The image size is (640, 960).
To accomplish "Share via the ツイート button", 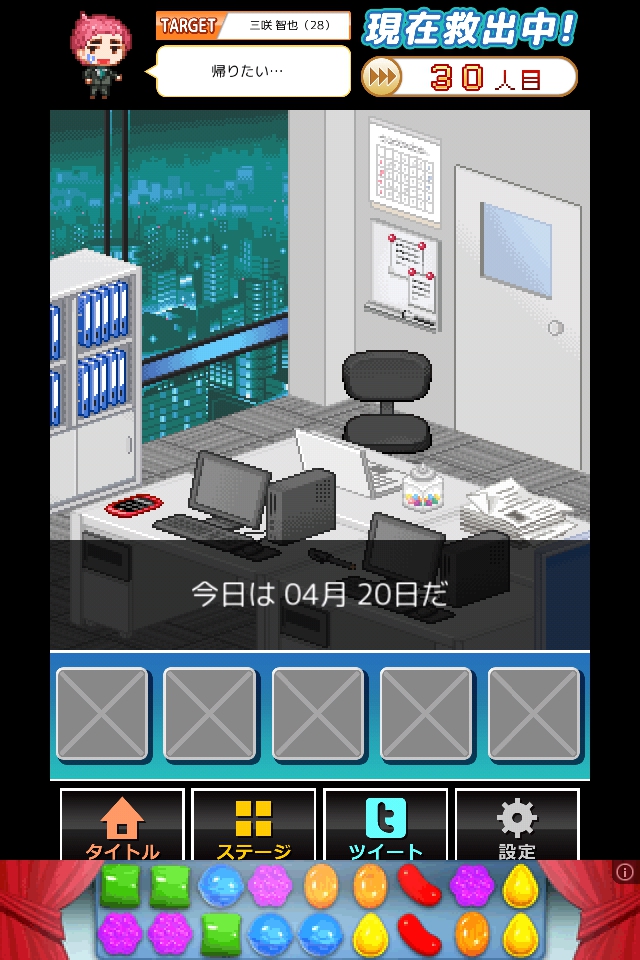I will point(385,825).
